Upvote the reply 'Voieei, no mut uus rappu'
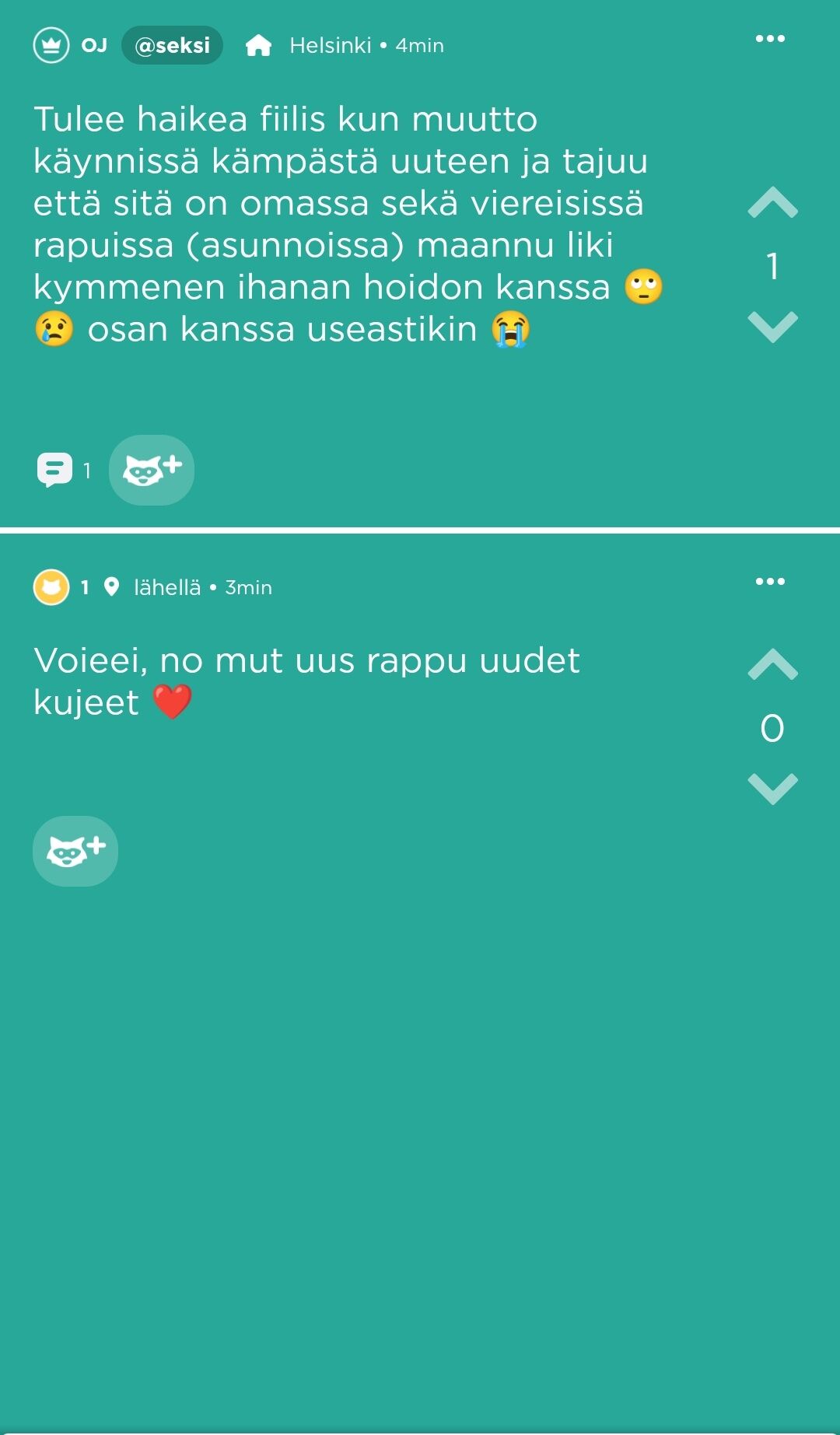Image resolution: width=840 pixels, height=1435 pixels. tap(772, 664)
